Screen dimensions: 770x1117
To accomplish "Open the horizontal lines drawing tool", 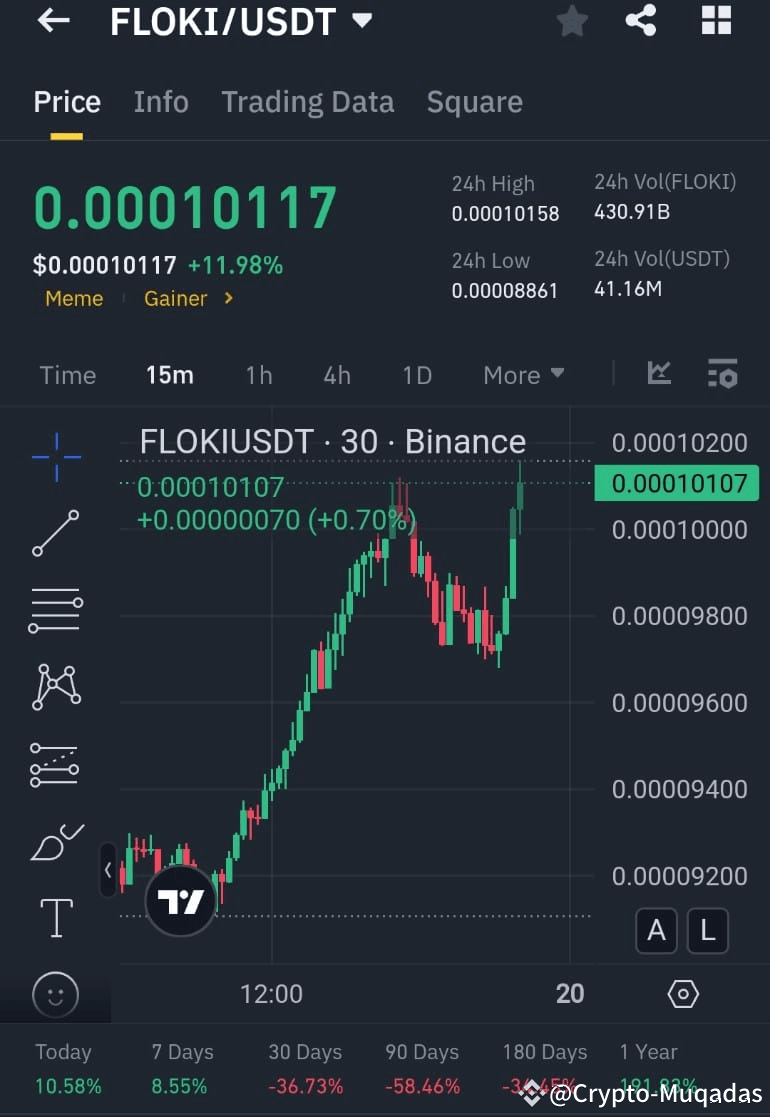I will [x=55, y=609].
